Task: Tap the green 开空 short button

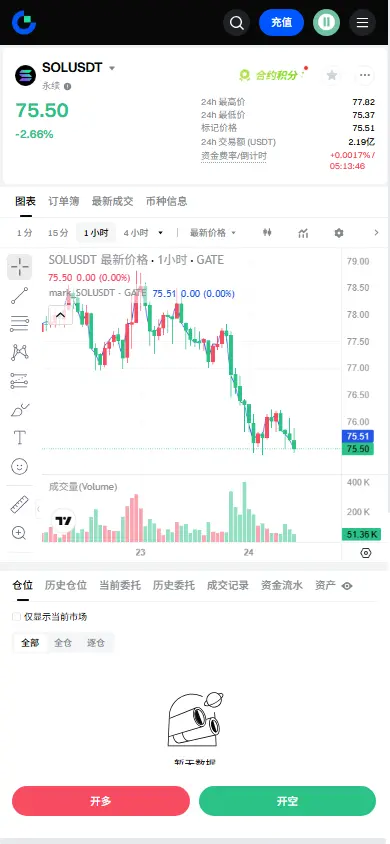Action: 287,801
